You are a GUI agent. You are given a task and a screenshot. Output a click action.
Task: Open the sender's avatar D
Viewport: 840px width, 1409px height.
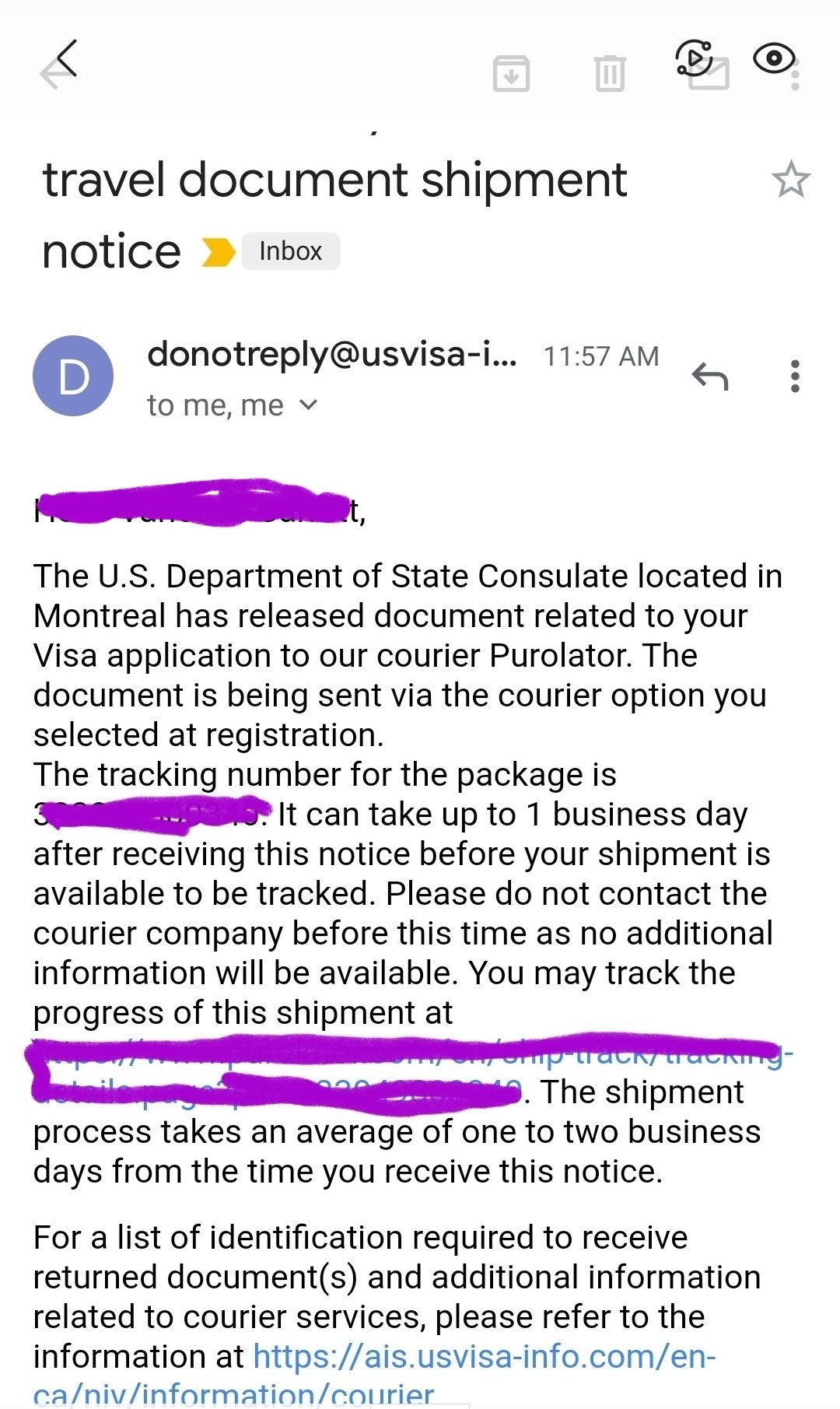click(x=73, y=376)
